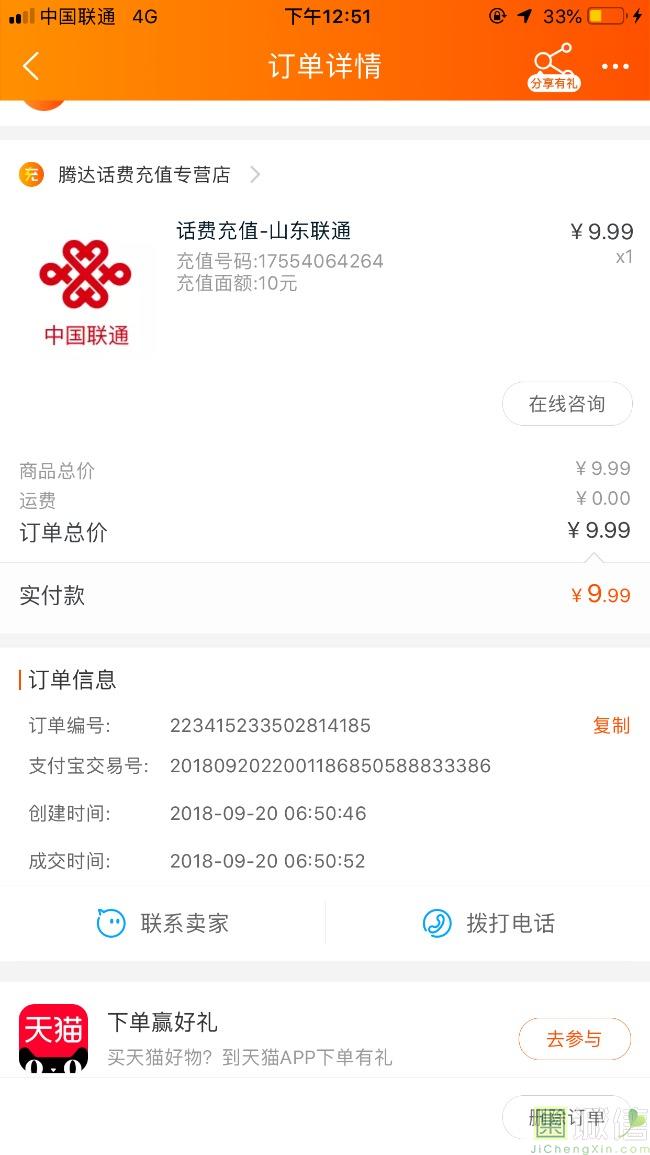Viewport: 650px width, 1155px height.
Task: Tap 拨打电话 to call the seller
Action: point(488,923)
